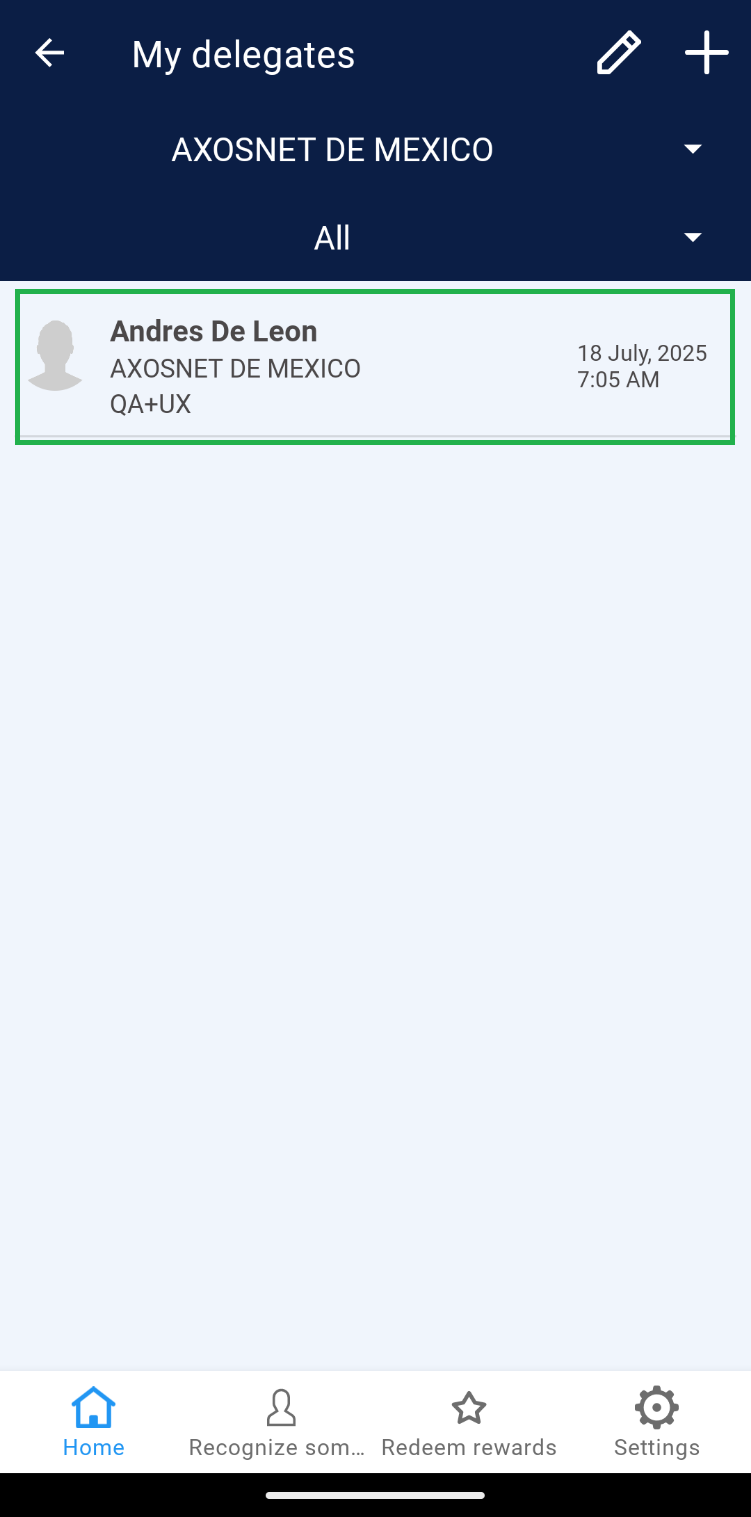Viewport: 751px width, 1517px height.
Task: Switch to the Home tab
Action: pyautogui.click(x=94, y=1421)
